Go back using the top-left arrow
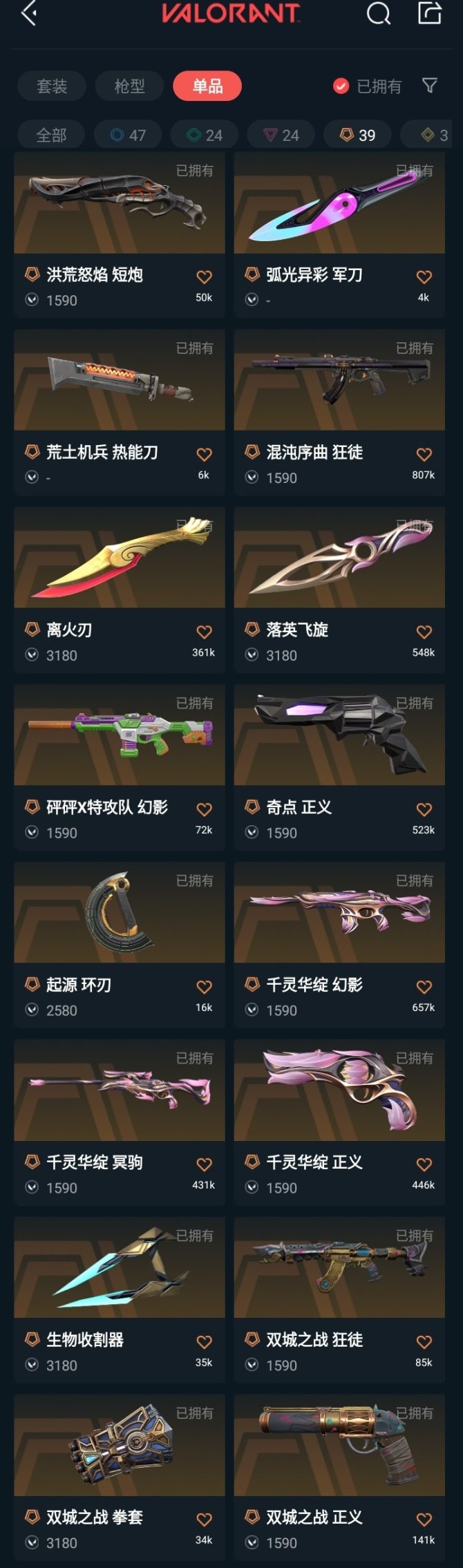 pos(29,13)
